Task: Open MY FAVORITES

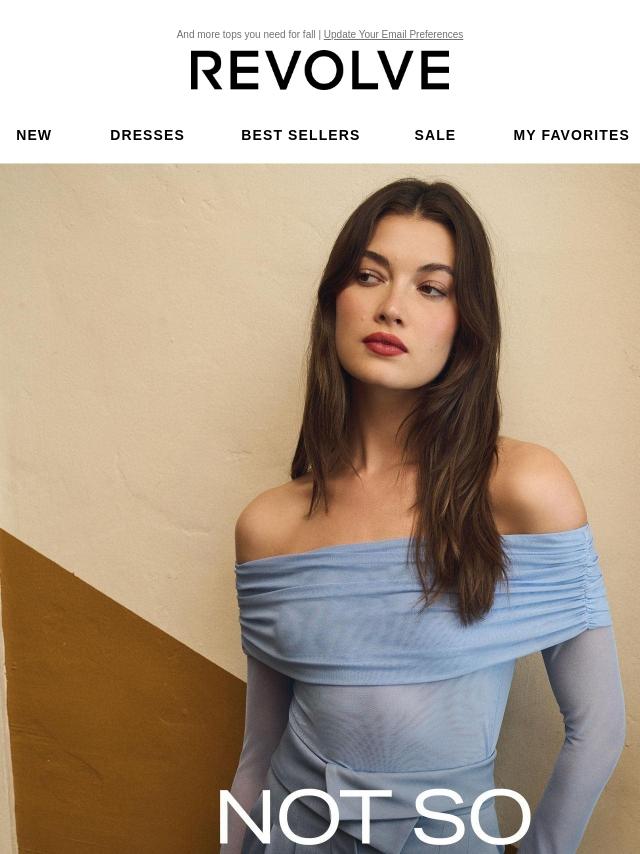Action: pyautogui.click(x=571, y=135)
